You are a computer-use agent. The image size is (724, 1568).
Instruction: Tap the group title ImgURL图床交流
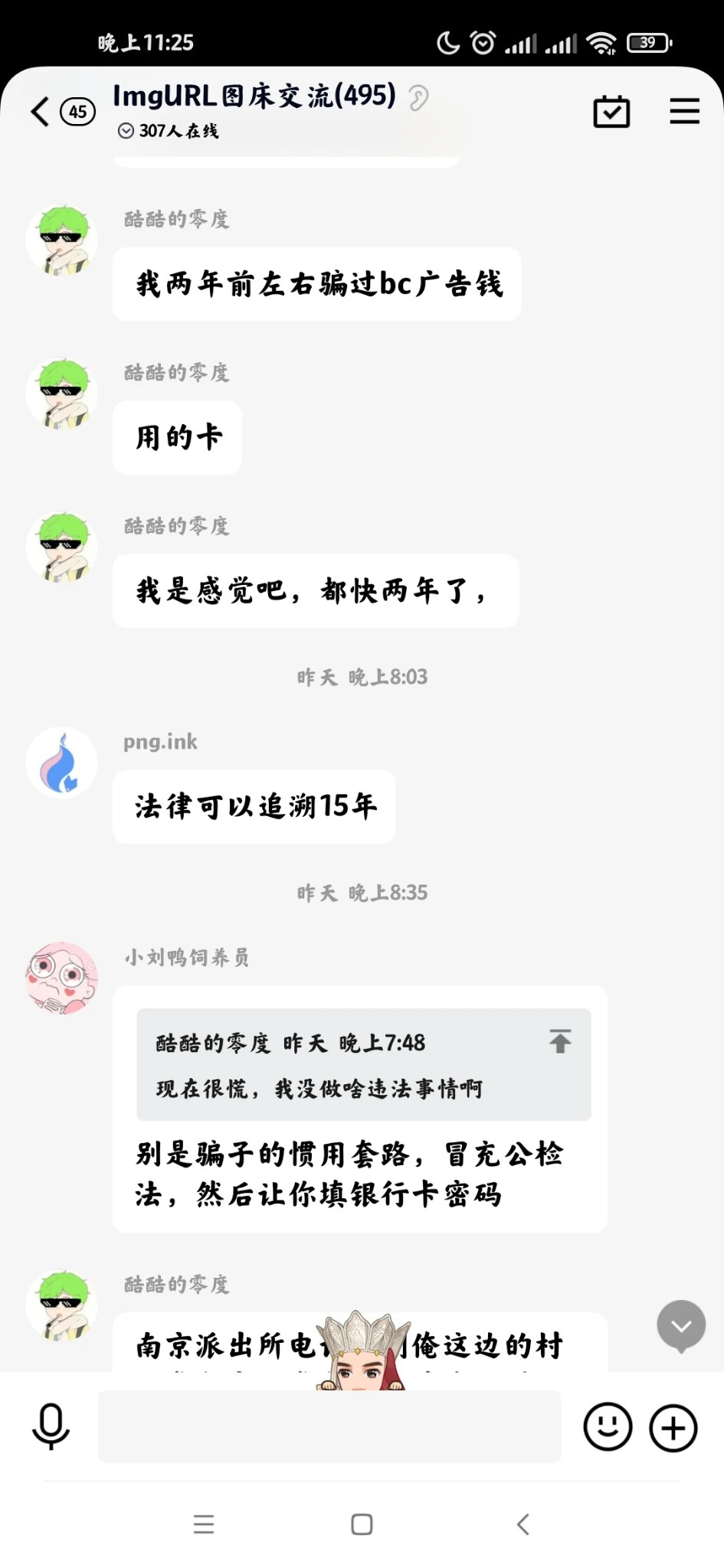[x=254, y=96]
